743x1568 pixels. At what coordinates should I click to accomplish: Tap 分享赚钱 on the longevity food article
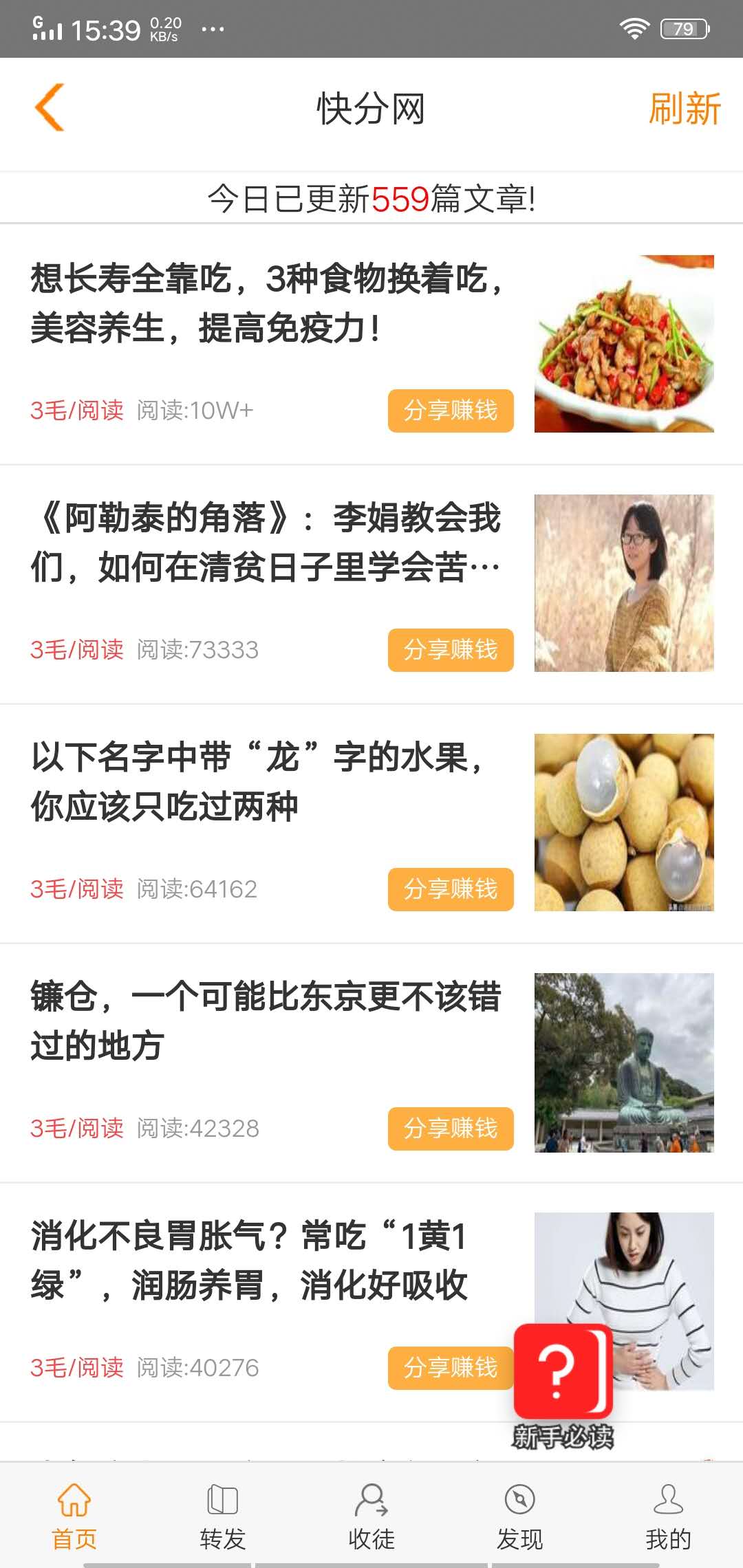point(451,411)
